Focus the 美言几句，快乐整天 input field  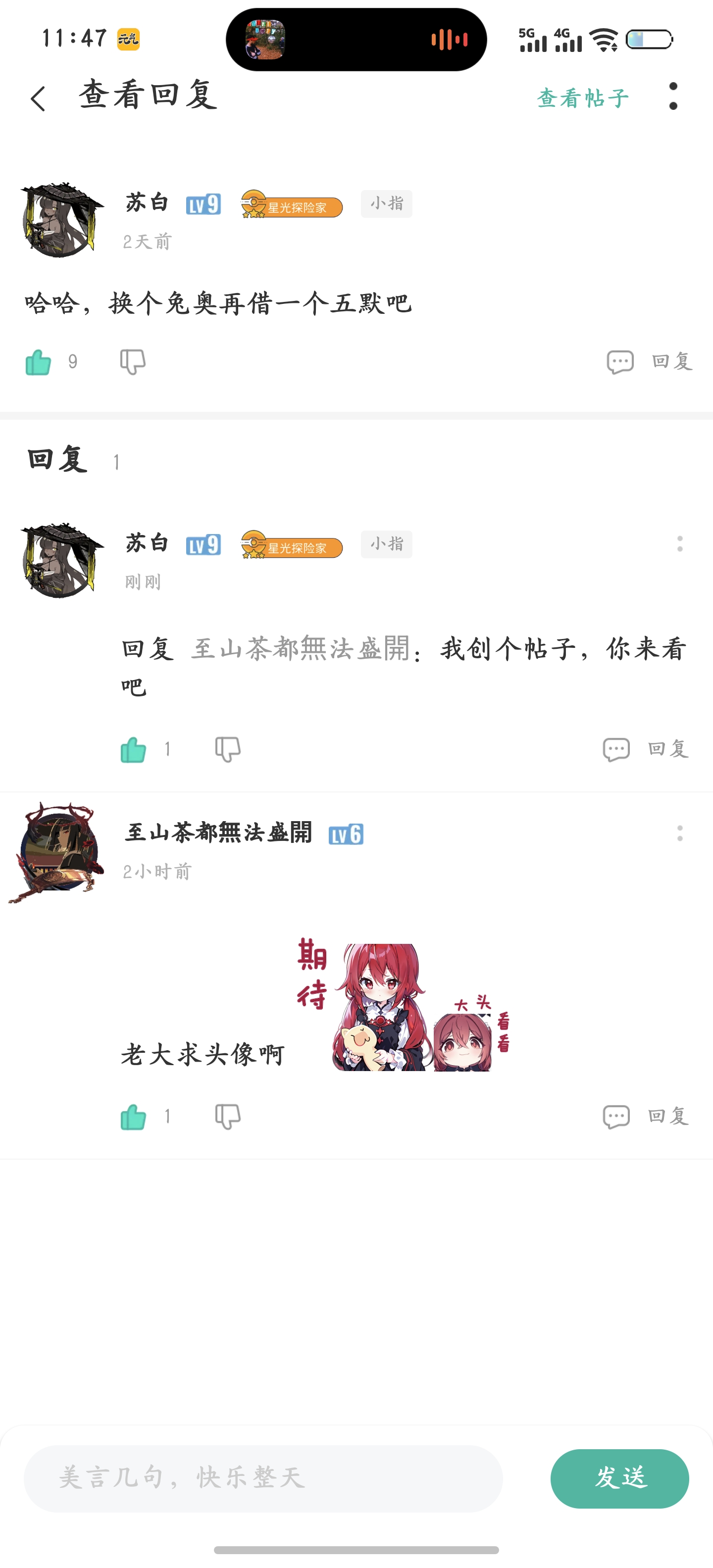tap(263, 1478)
